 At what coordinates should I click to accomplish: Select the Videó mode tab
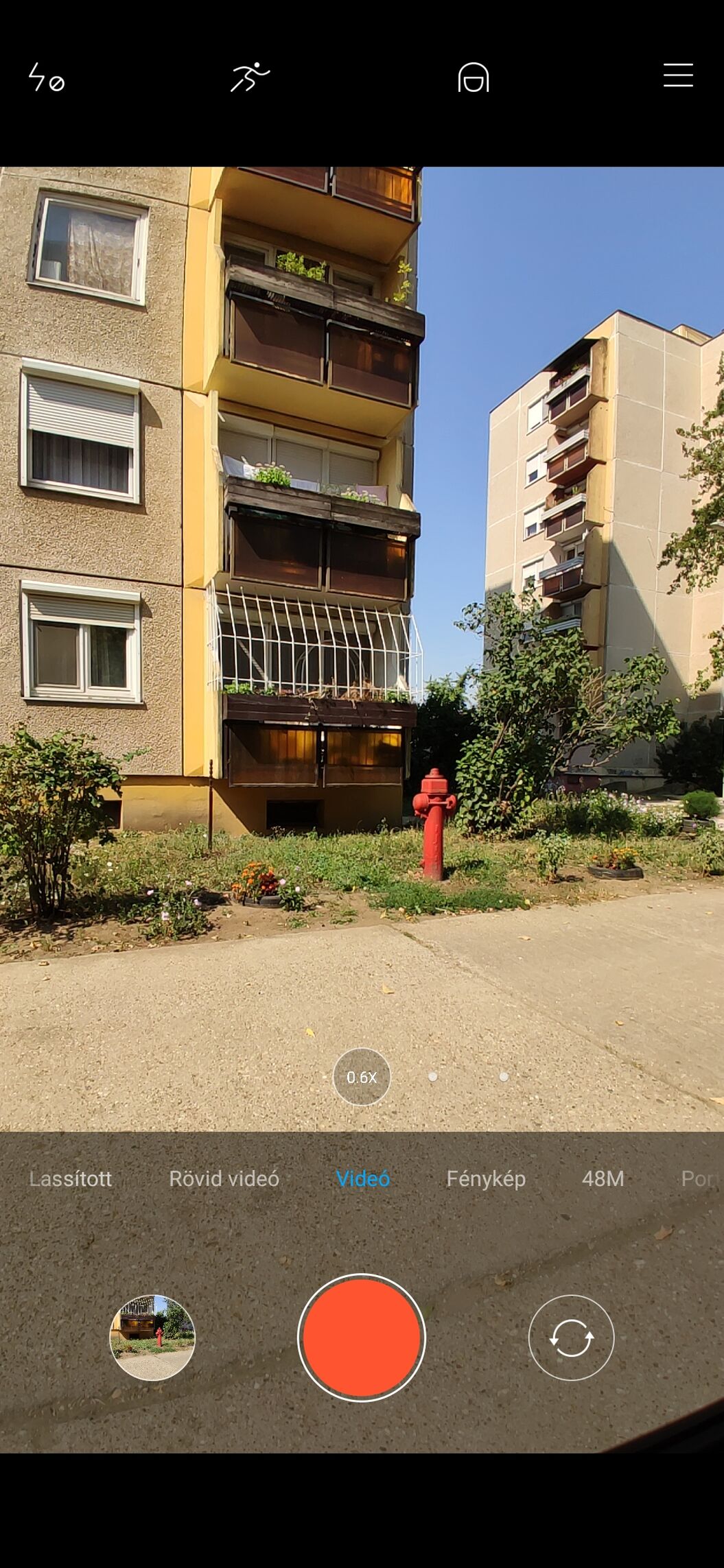[363, 1178]
